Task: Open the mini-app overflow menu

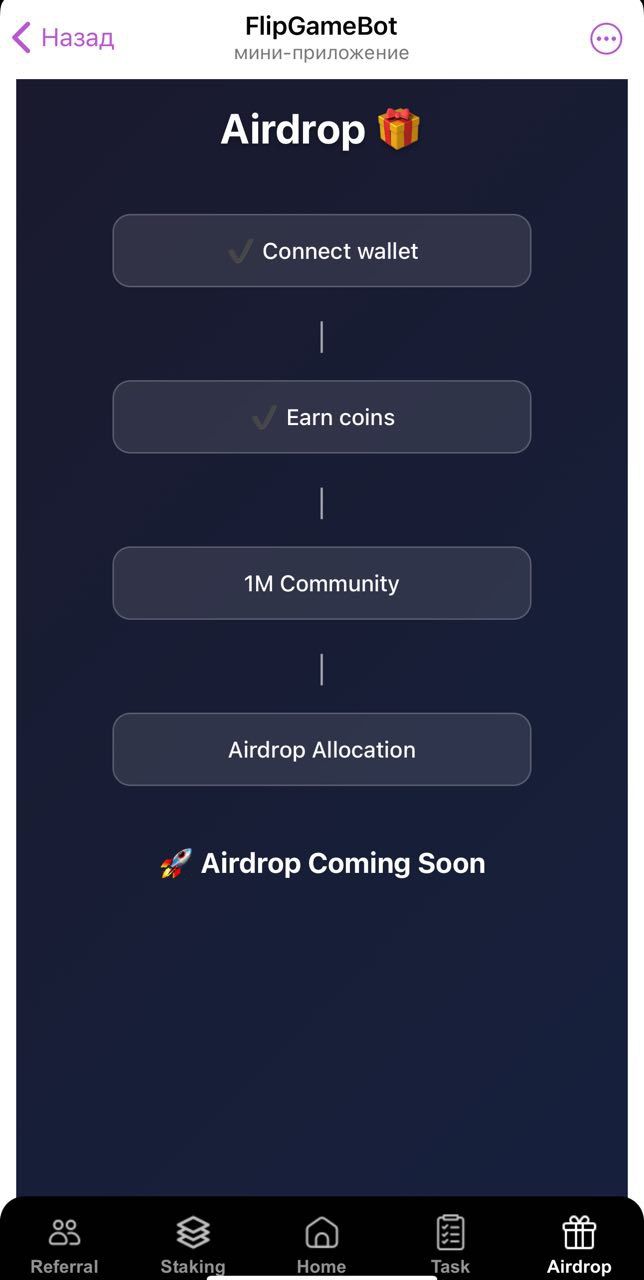Action: pos(606,39)
